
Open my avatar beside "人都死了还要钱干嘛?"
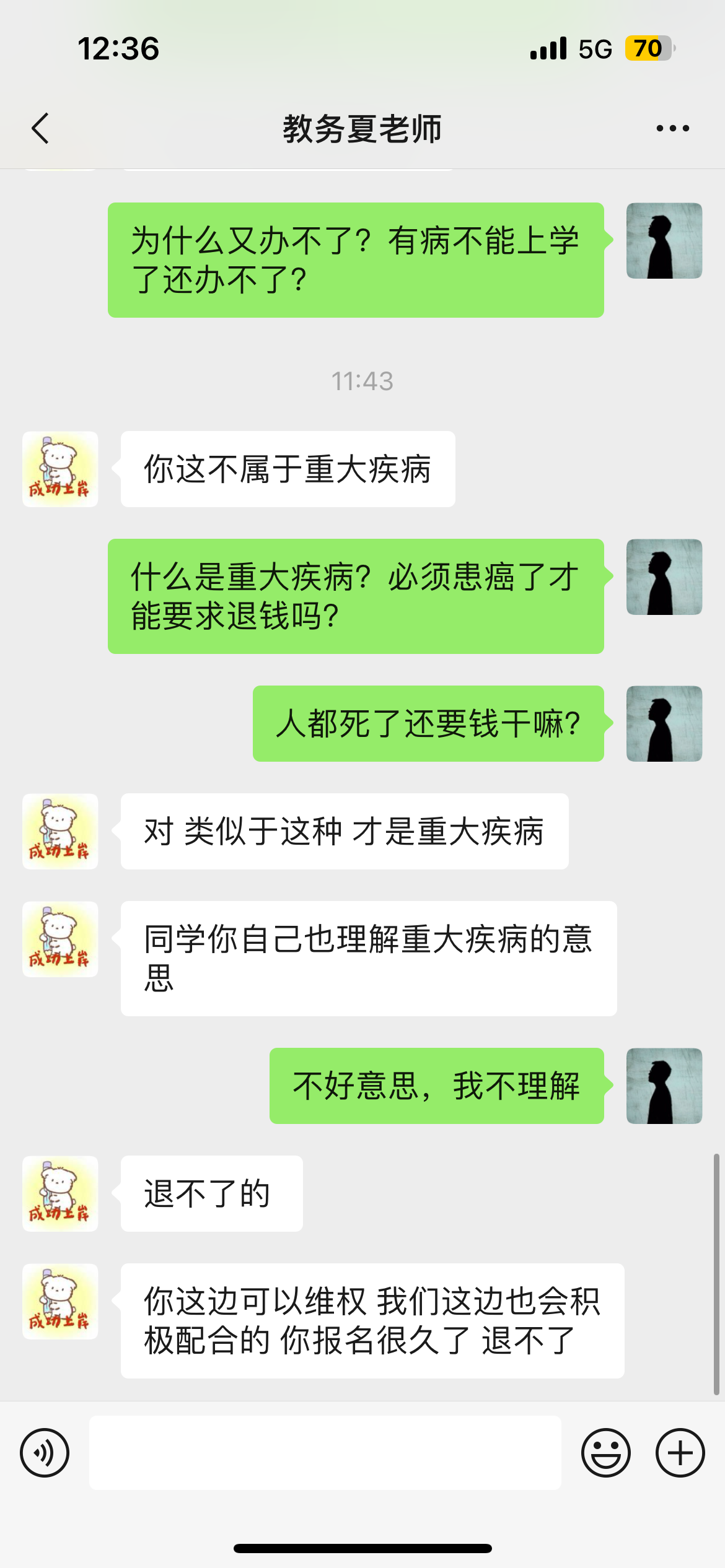pyautogui.click(x=664, y=723)
